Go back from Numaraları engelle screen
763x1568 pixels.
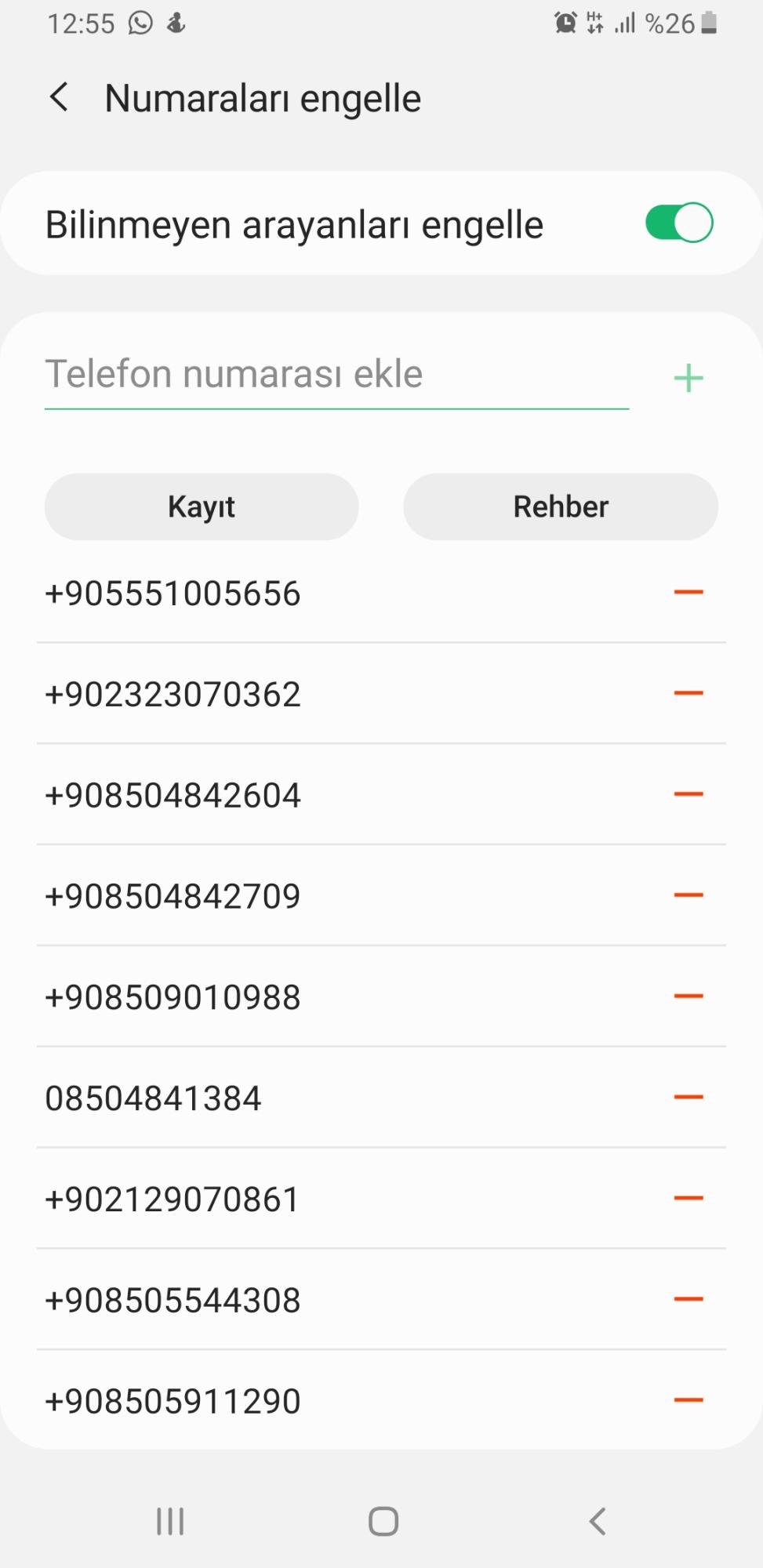(60, 98)
